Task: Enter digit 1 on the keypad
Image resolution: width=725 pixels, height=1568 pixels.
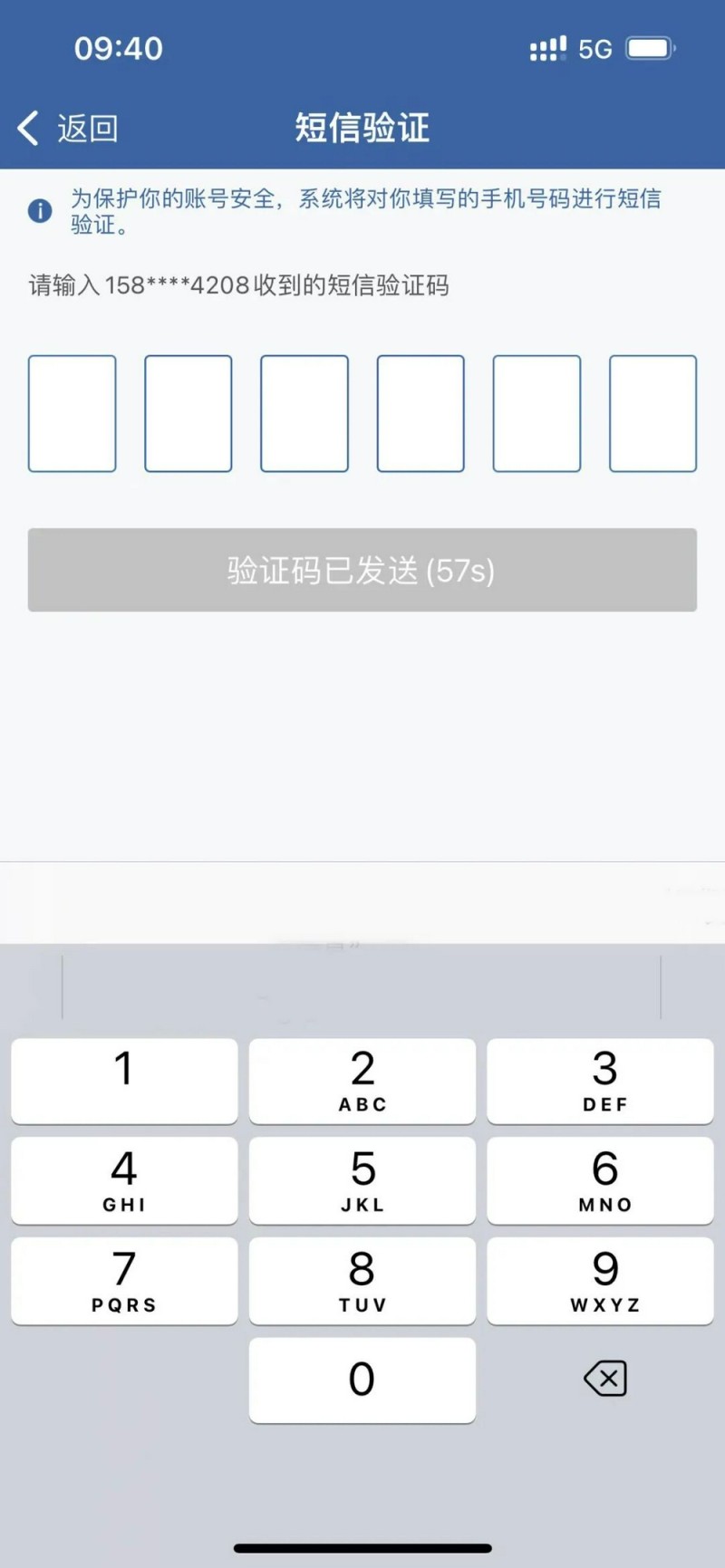Action: pos(124,1081)
